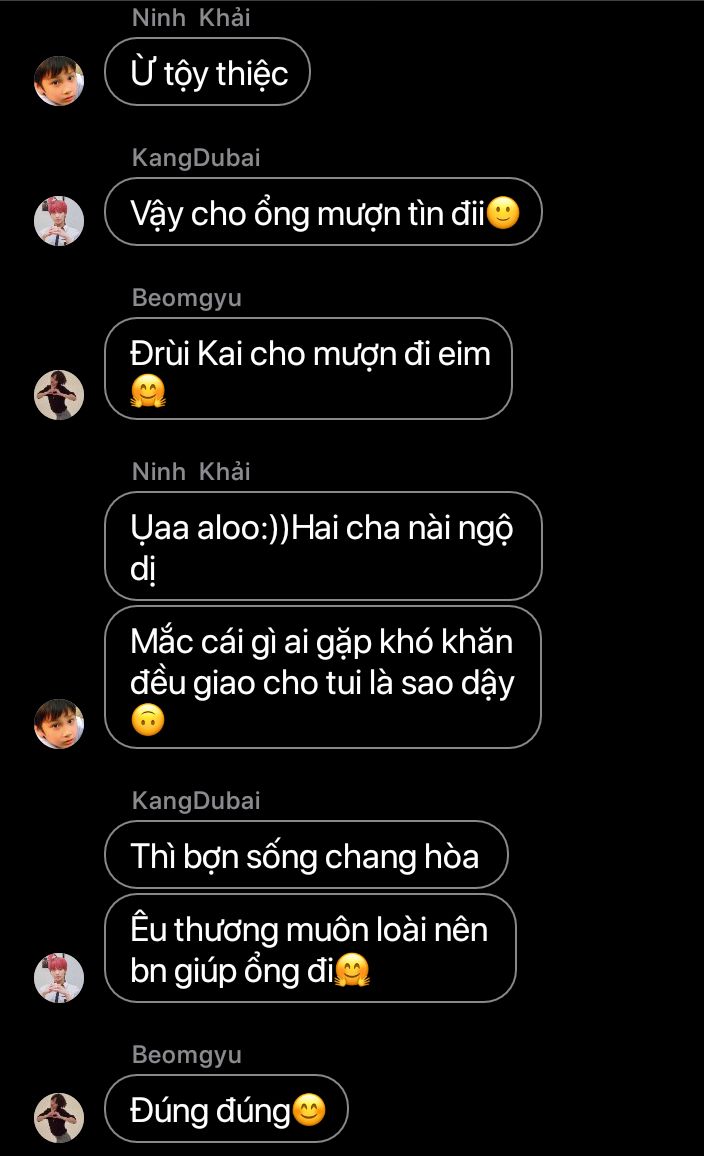Open KangDubai's avatar beside "Êu thương muôn loài"
Image resolution: width=704 pixels, height=1156 pixels.
[x=59, y=978]
